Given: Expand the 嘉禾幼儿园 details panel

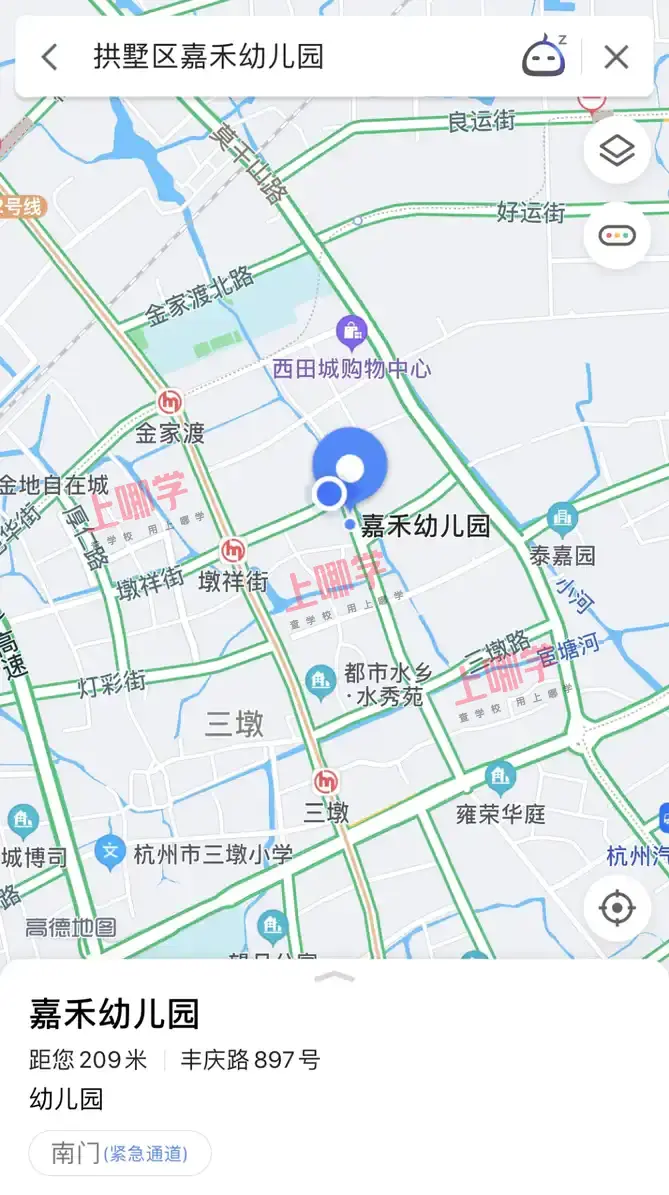Looking at the screenshot, I should click(x=334, y=977).
